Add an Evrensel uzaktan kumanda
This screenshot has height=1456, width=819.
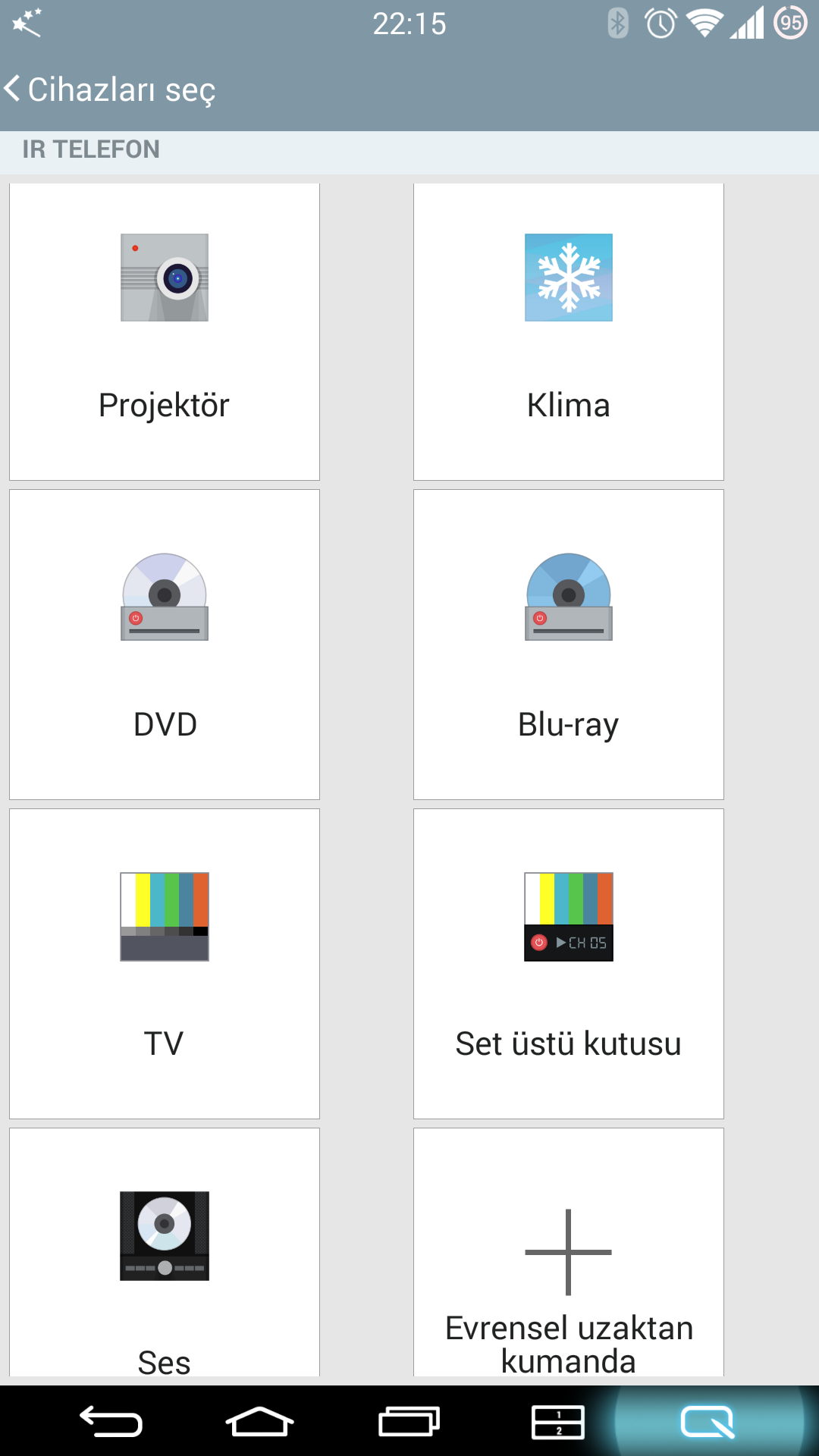click(569, 1252)
